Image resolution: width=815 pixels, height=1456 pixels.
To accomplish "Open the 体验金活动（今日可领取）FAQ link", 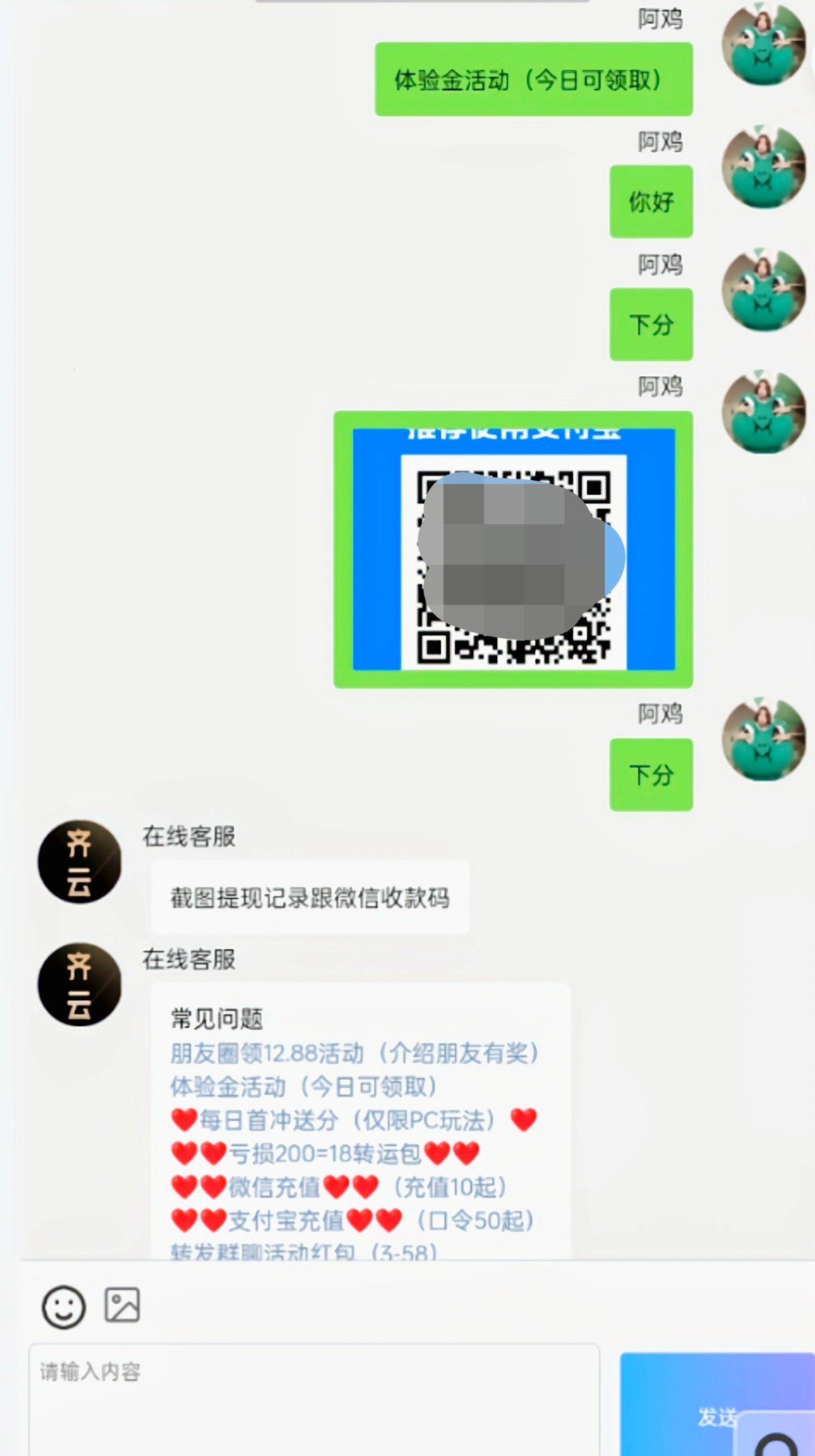I will (303, 1087).
